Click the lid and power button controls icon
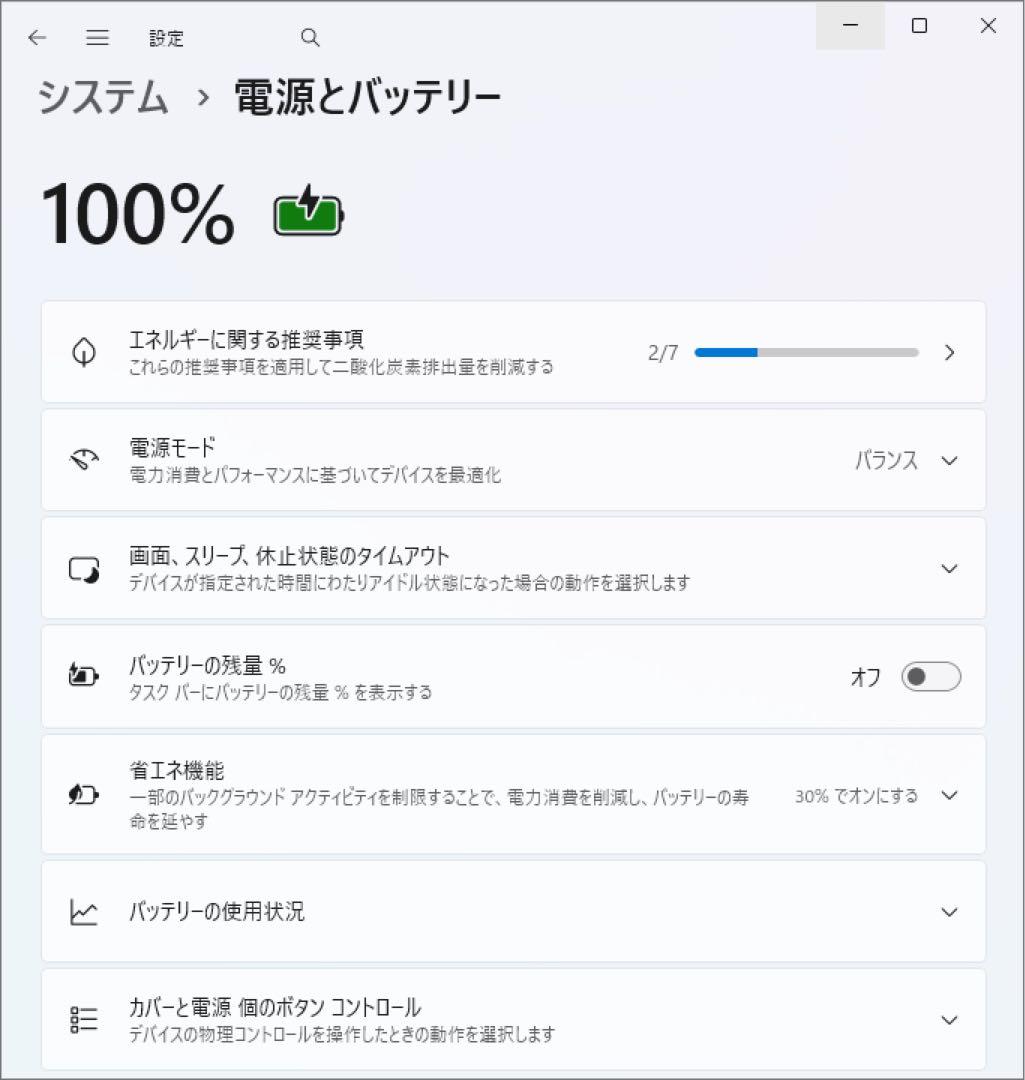 (x=84, y=1019)
